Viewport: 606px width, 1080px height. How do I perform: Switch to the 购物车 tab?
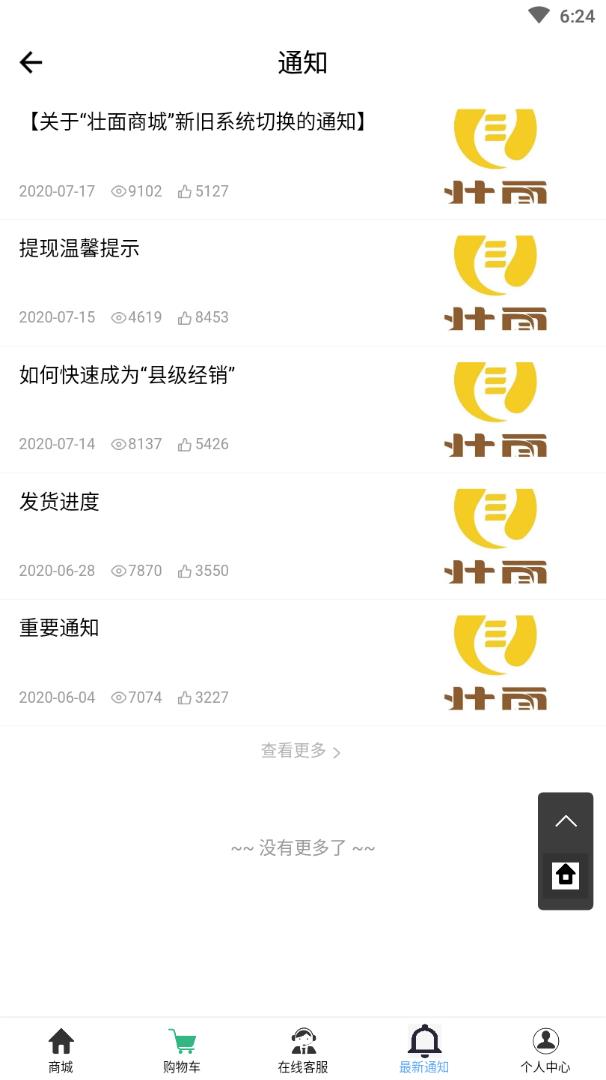click(x=182, y=1050)
